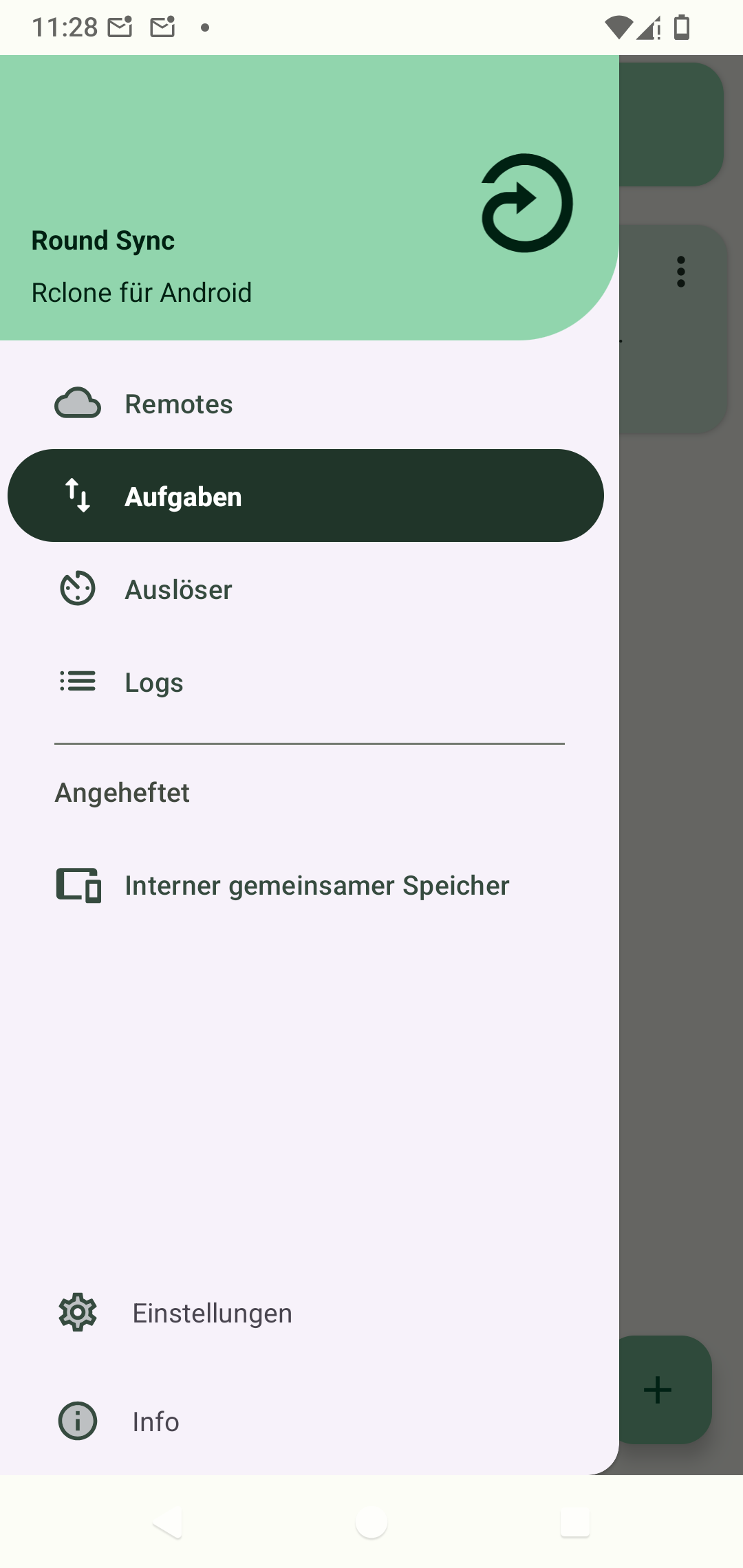Open Einstellungen
Screen dimensions: 743x1568
click(x=212, y=1313)
